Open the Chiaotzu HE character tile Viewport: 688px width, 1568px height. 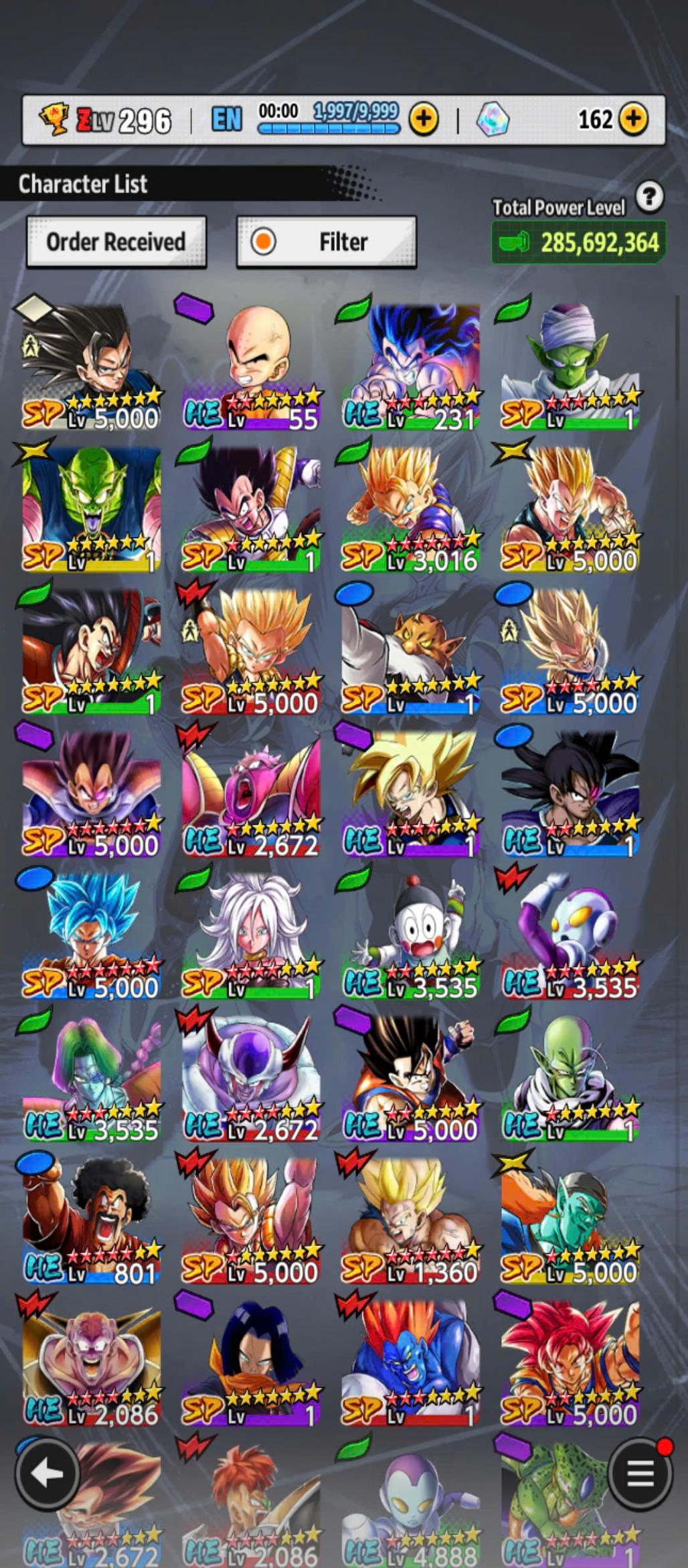pos(411,935)
